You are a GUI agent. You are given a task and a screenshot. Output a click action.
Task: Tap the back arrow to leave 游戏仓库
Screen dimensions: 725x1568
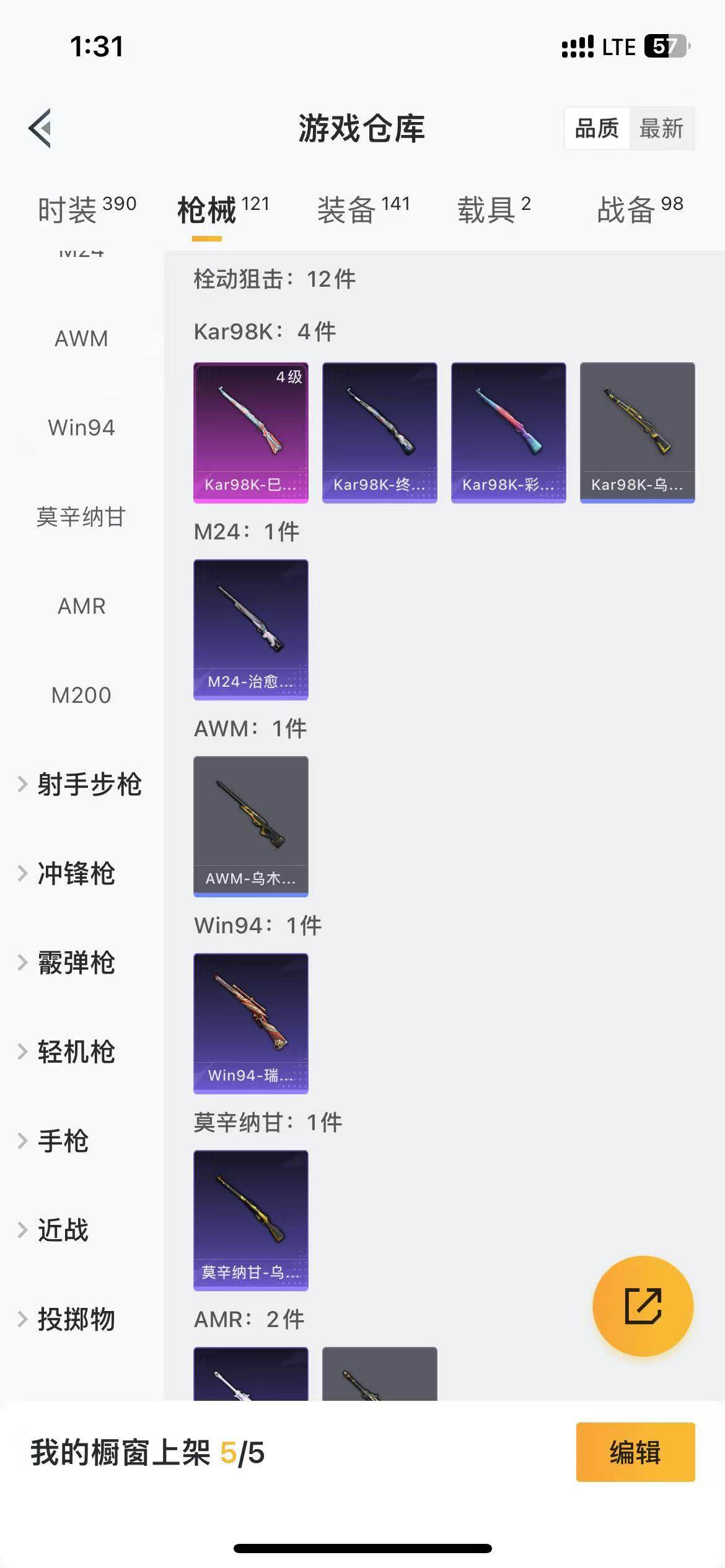[41, 128]
